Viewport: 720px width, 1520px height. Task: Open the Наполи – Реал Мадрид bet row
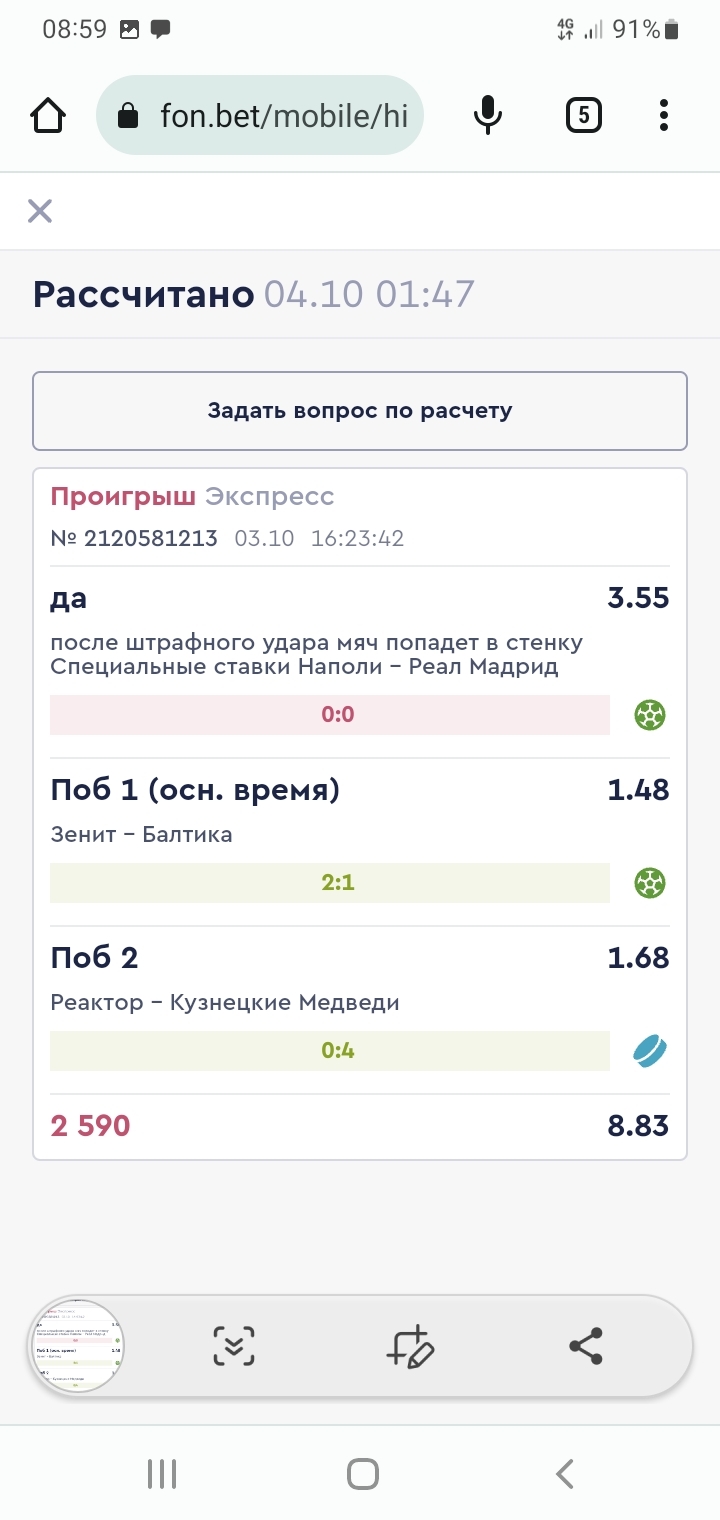pos(360,662)
